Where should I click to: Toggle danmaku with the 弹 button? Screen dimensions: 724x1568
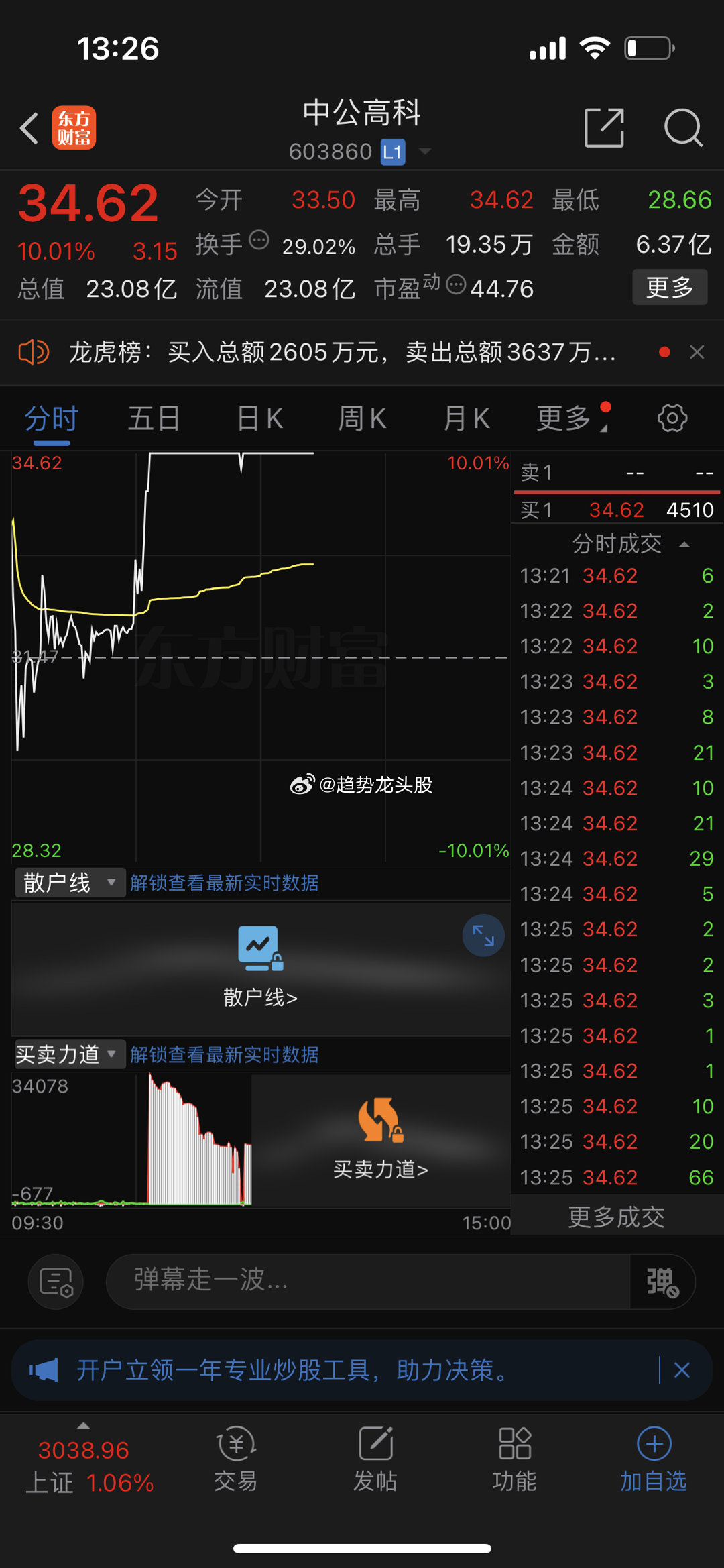click(662, 1282)
